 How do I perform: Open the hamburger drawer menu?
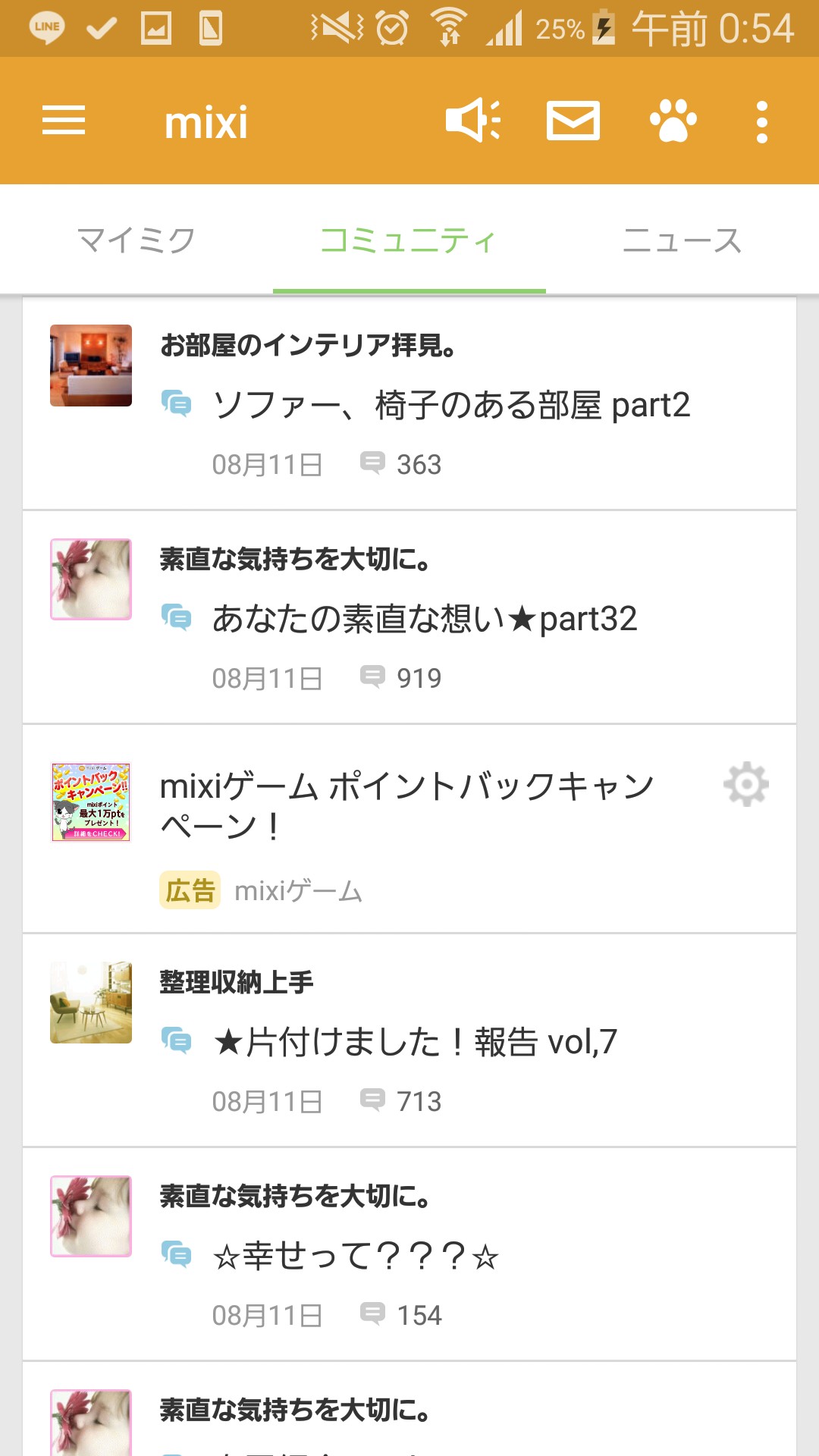coord(64,121)
